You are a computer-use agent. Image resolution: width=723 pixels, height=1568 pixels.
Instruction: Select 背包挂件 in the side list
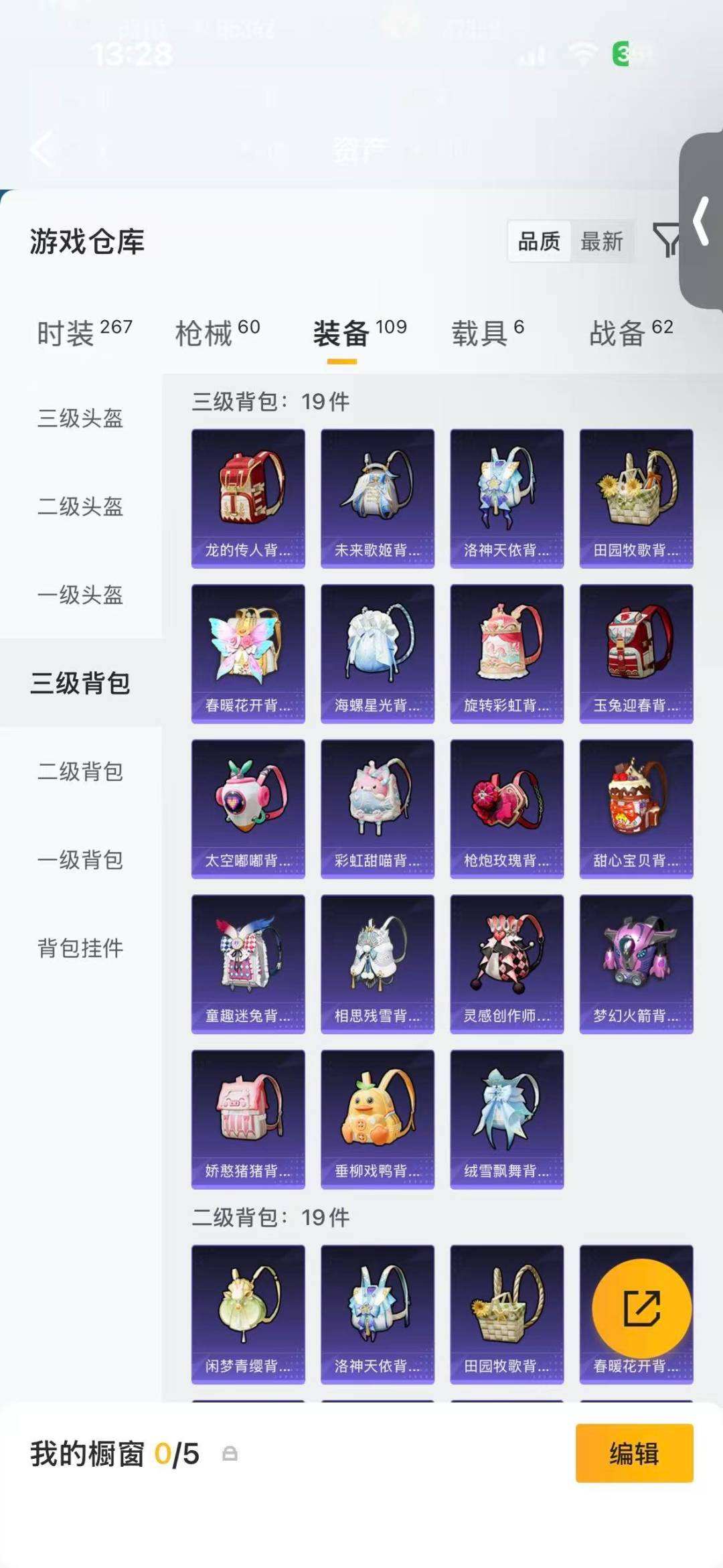point(80,948)
